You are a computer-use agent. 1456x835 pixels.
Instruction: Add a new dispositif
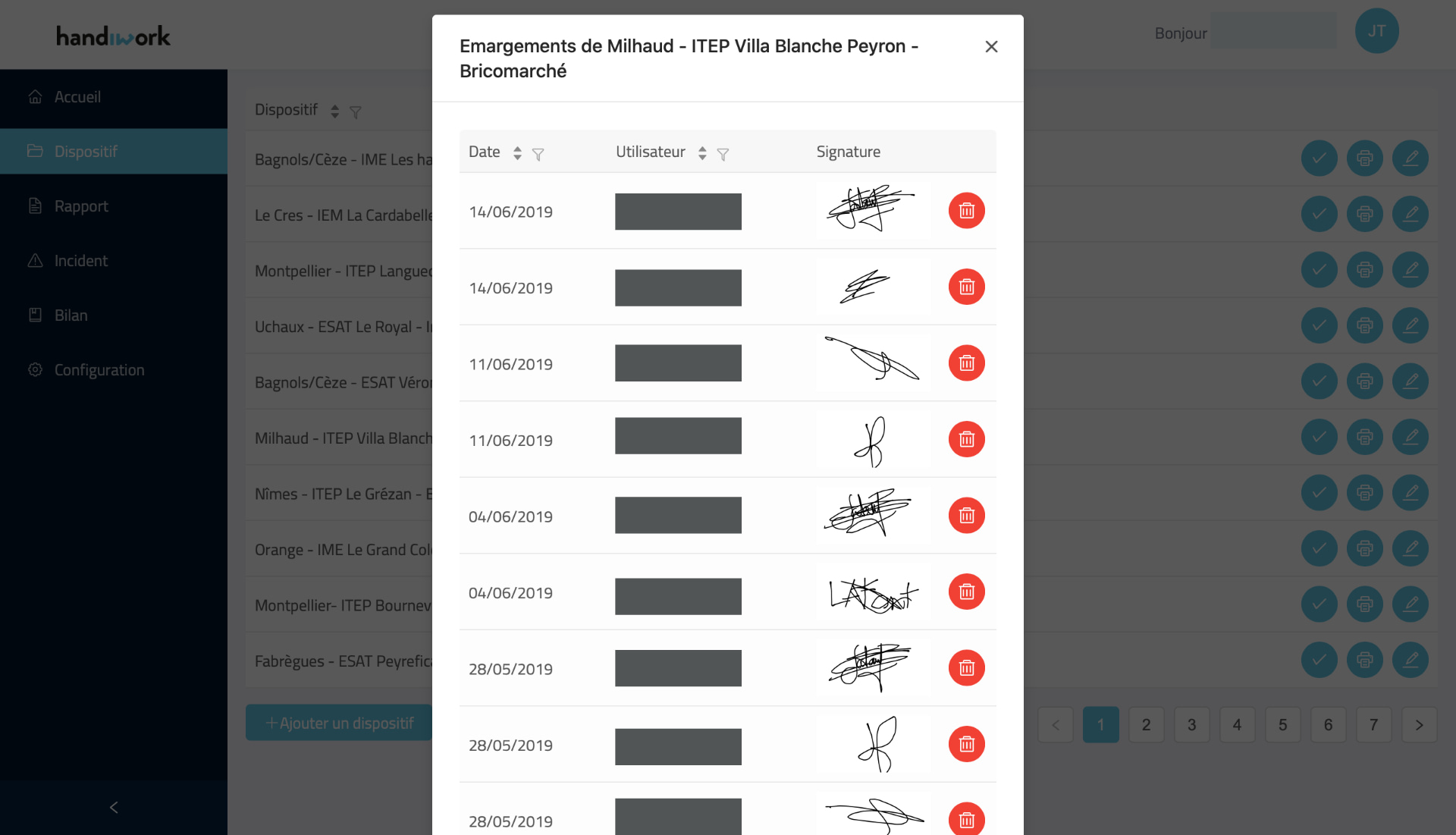click(x=339, y=723)
